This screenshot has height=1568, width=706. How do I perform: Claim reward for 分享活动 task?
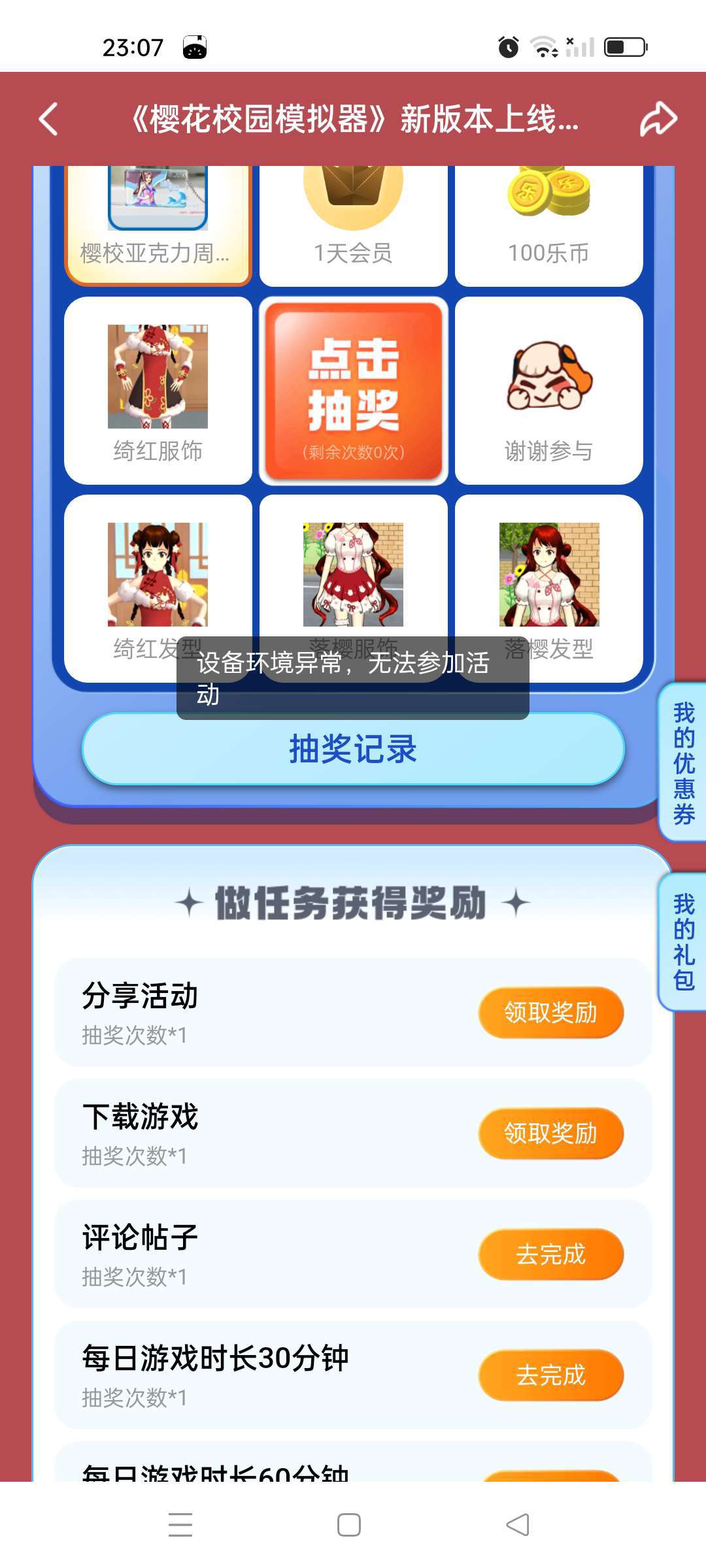550,1013
